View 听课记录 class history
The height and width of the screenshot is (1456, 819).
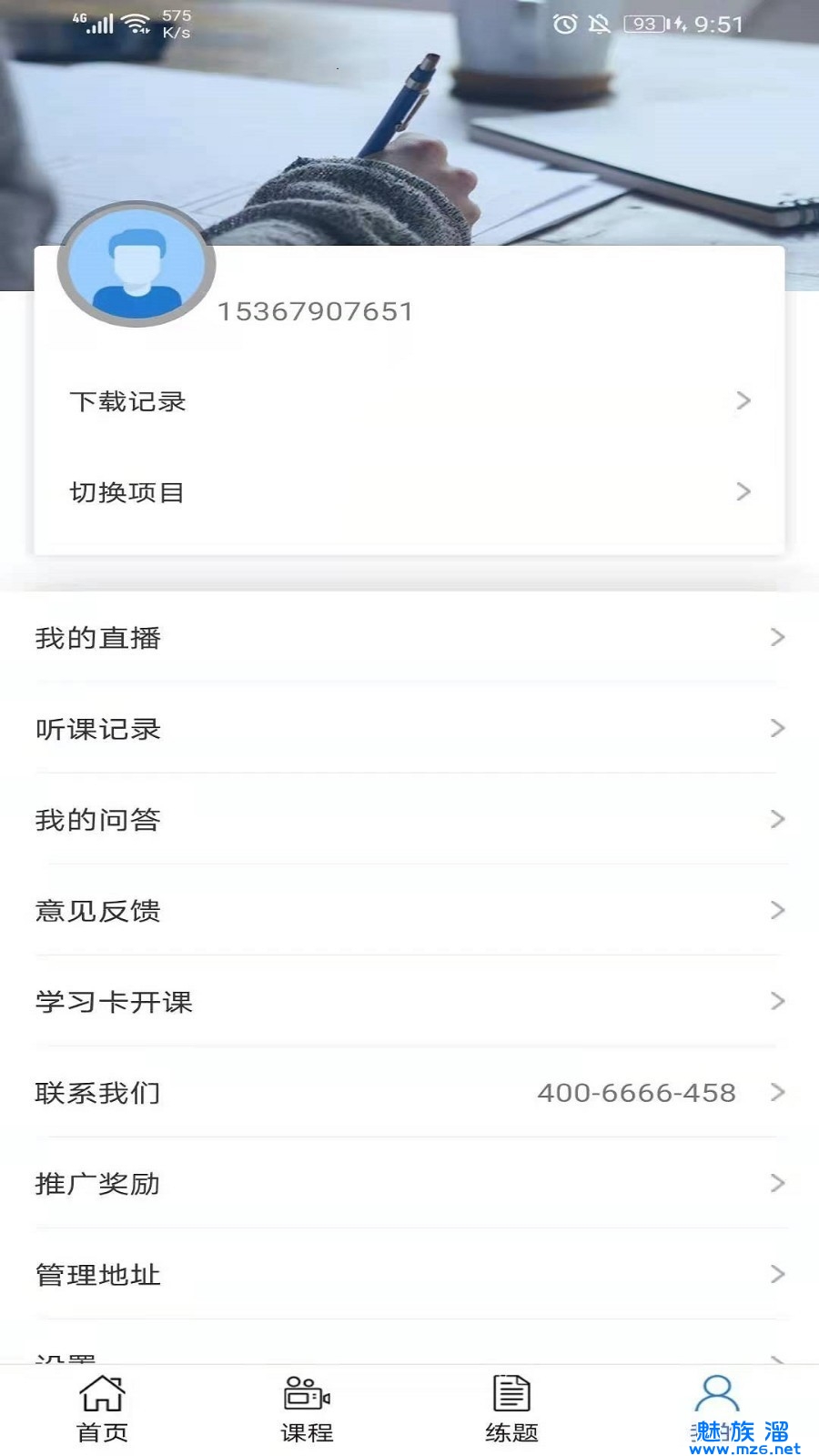pos(409,729)
